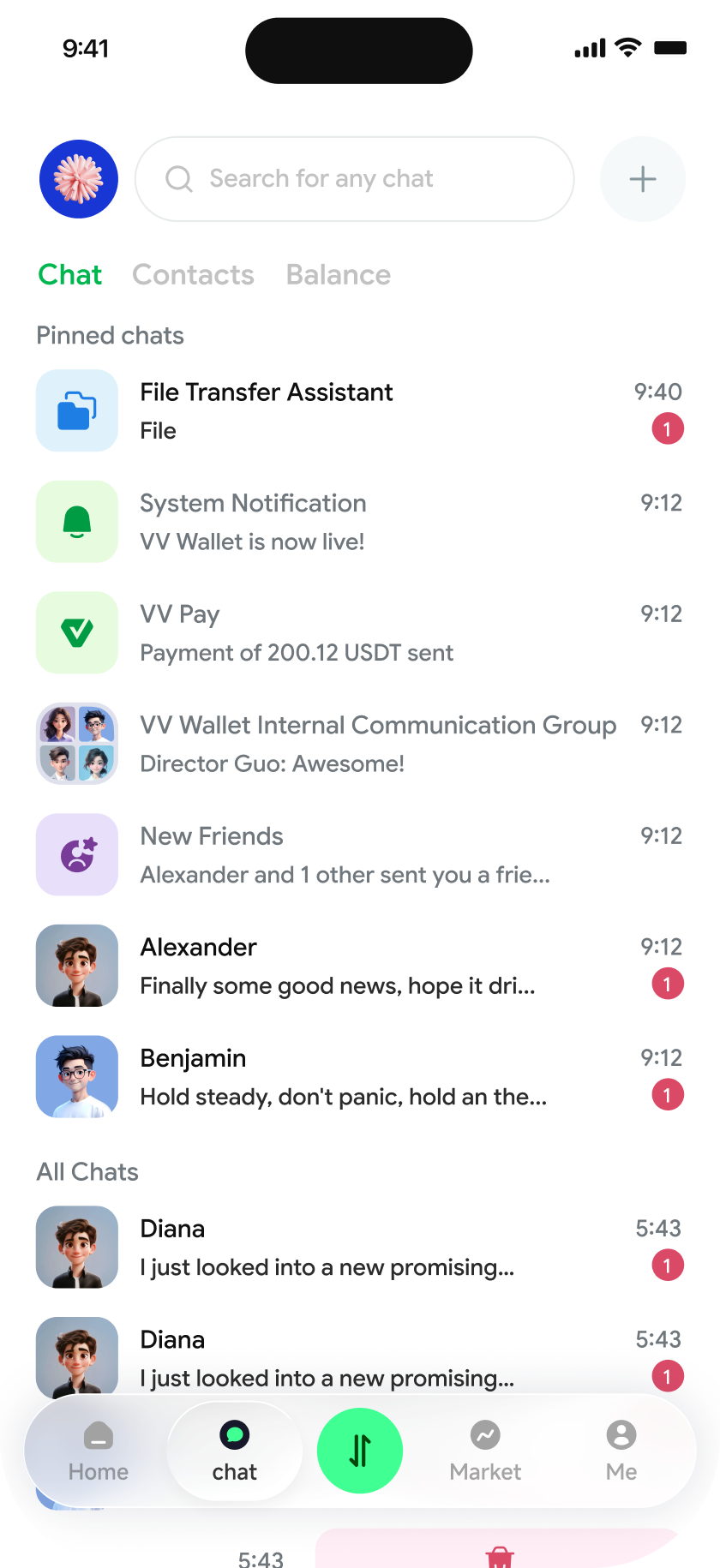Open the VV Pay conversation
720x1568 pixels.
360,632
